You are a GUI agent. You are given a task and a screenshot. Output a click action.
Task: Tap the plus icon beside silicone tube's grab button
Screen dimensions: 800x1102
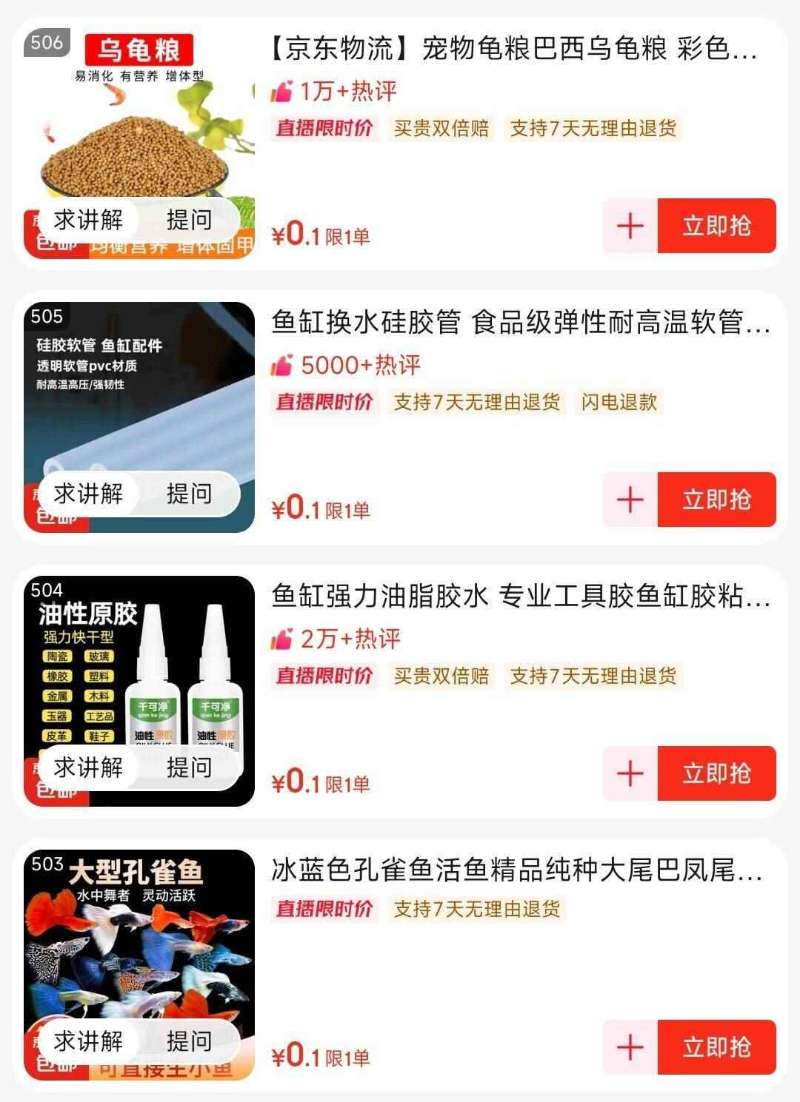click(629, 500)
